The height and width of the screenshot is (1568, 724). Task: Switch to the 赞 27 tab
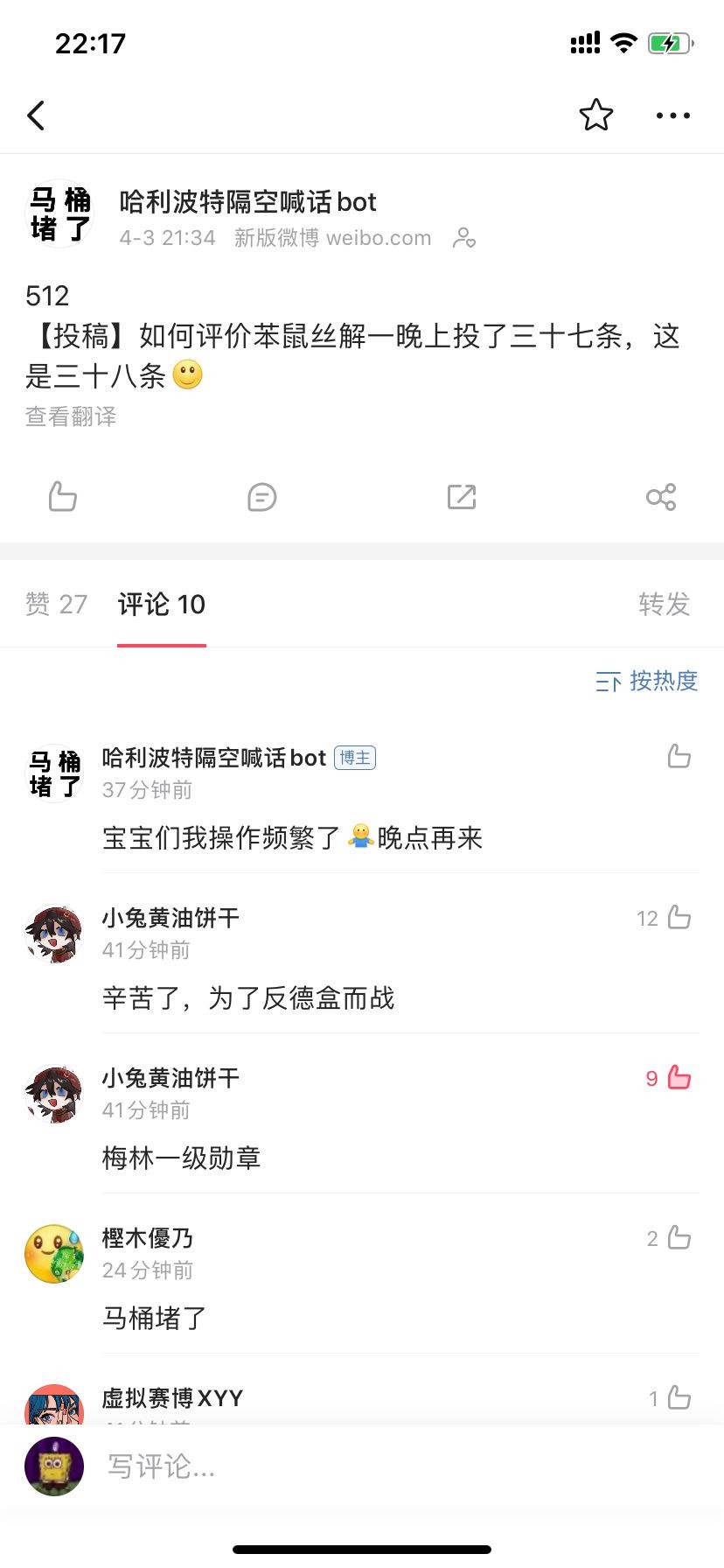(x=56, y=604)
